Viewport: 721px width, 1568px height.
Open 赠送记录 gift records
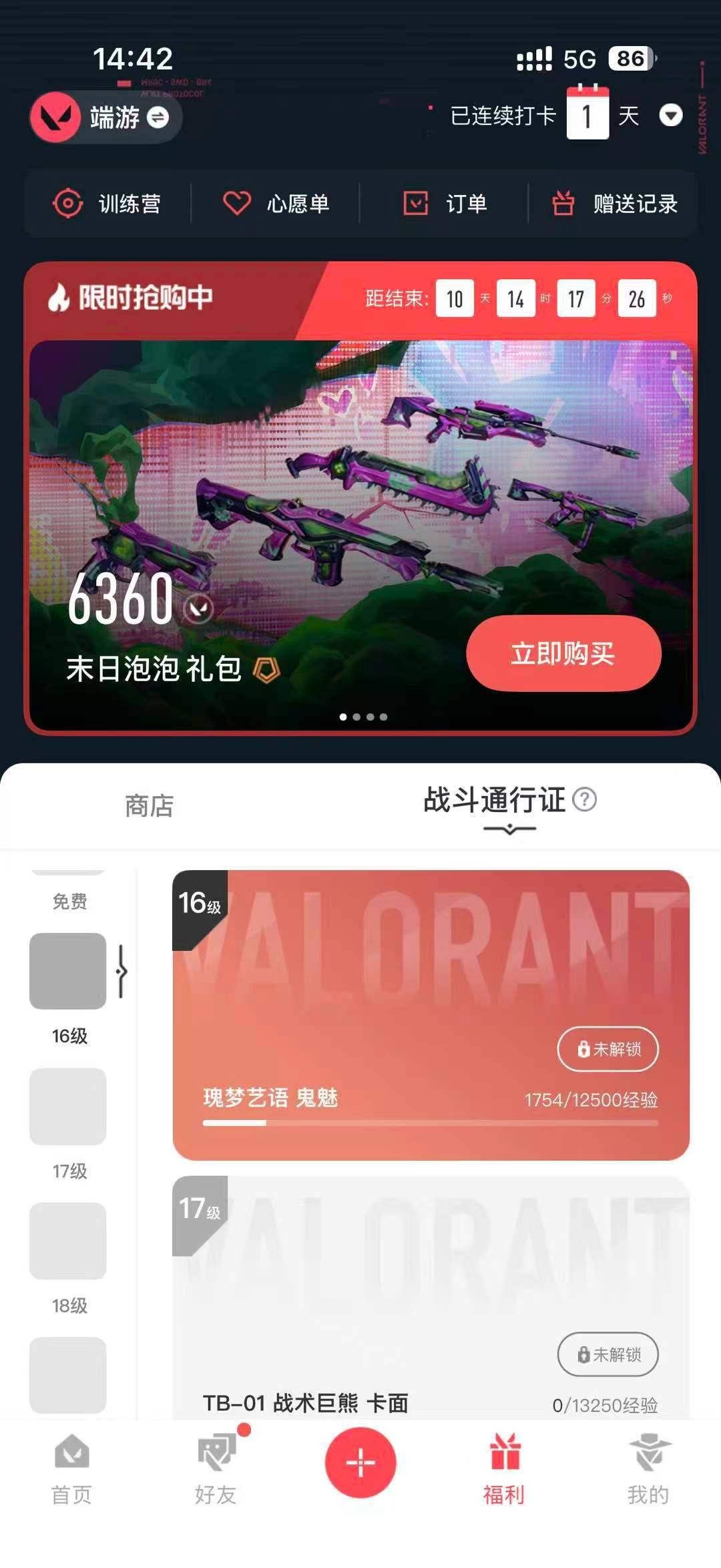click(x=614, y=204)
